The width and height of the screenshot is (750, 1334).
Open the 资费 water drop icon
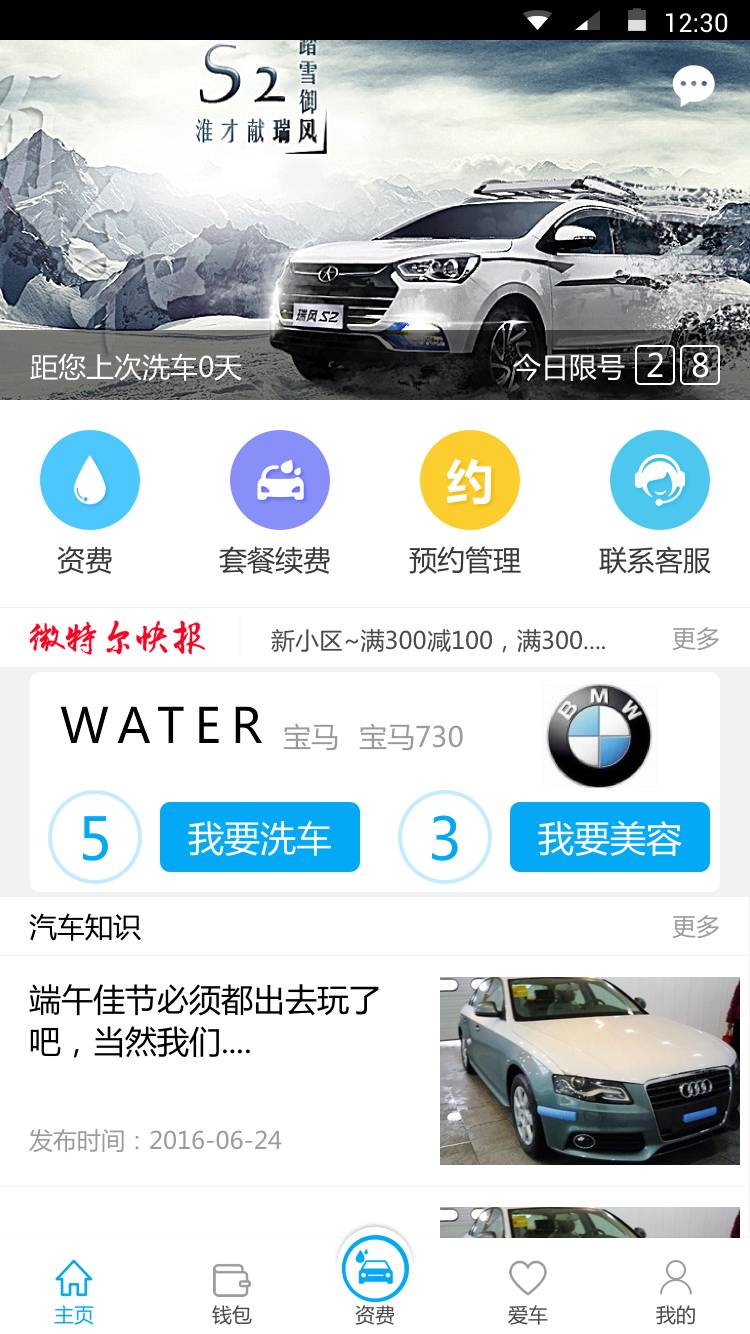[x=89, y=479]
